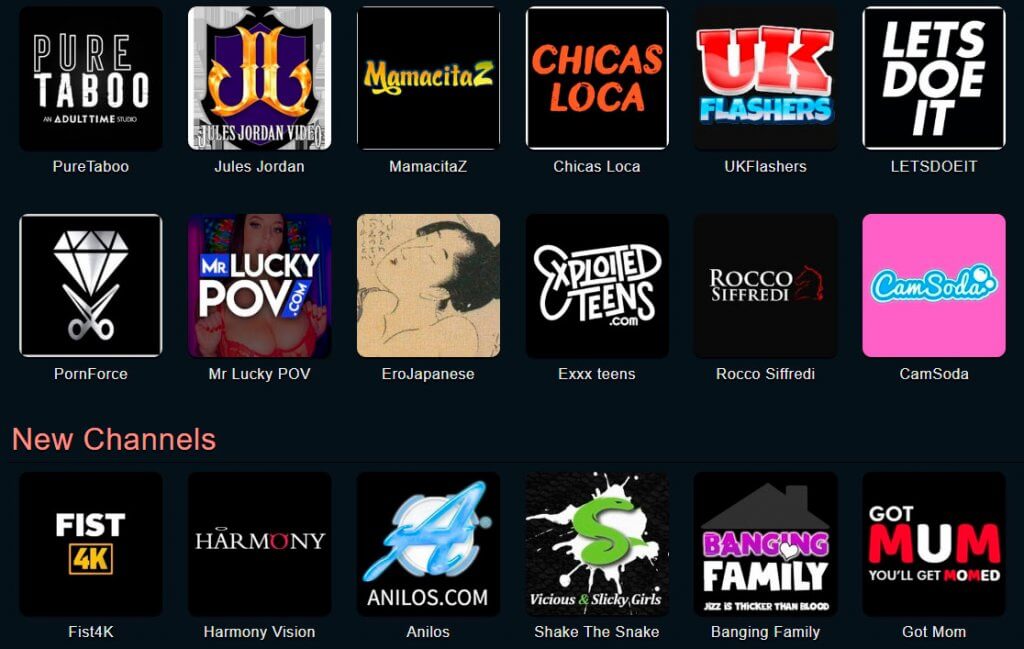
Task: Select the Mr Lucky POV channel
Action: click(259, 285)
